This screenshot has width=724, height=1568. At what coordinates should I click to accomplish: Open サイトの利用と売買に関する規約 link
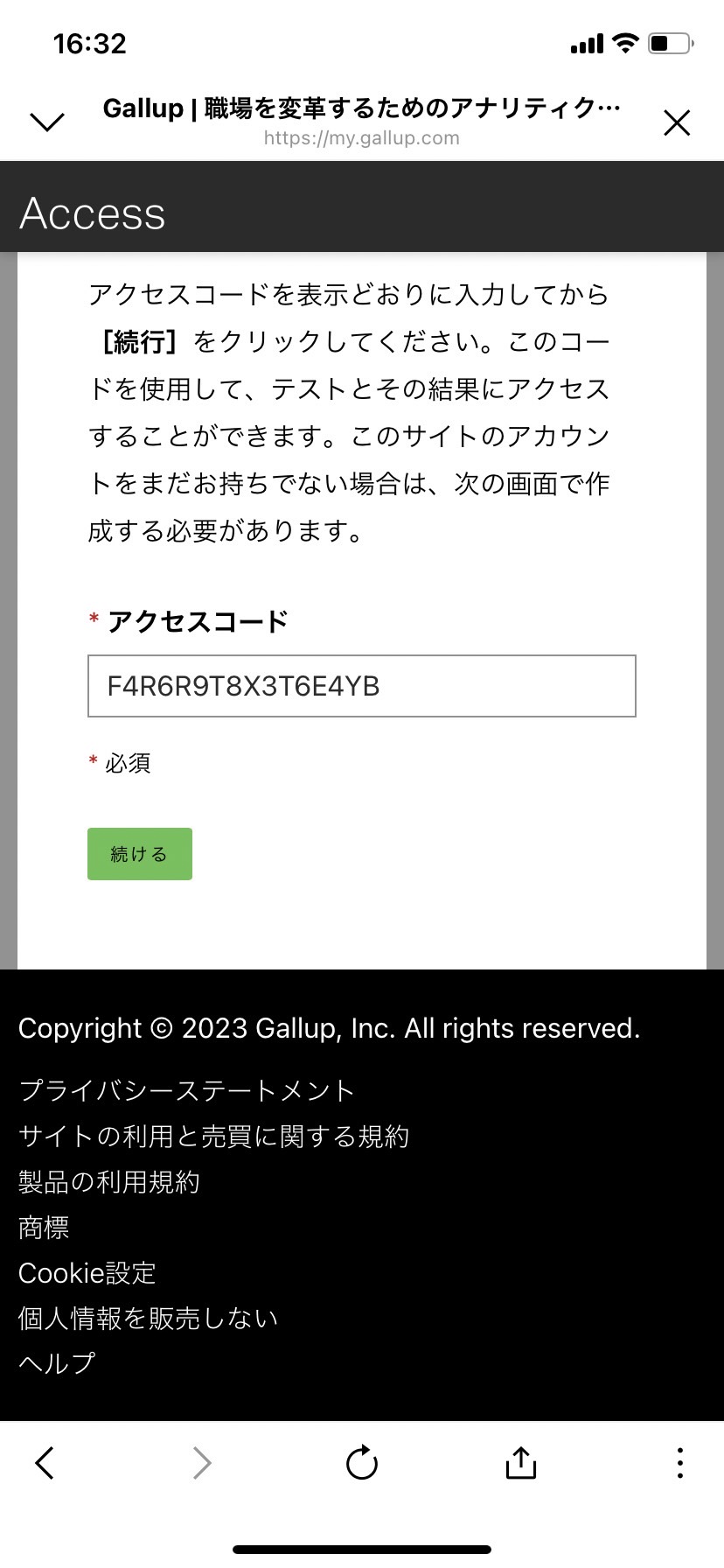pos(213,1136)
